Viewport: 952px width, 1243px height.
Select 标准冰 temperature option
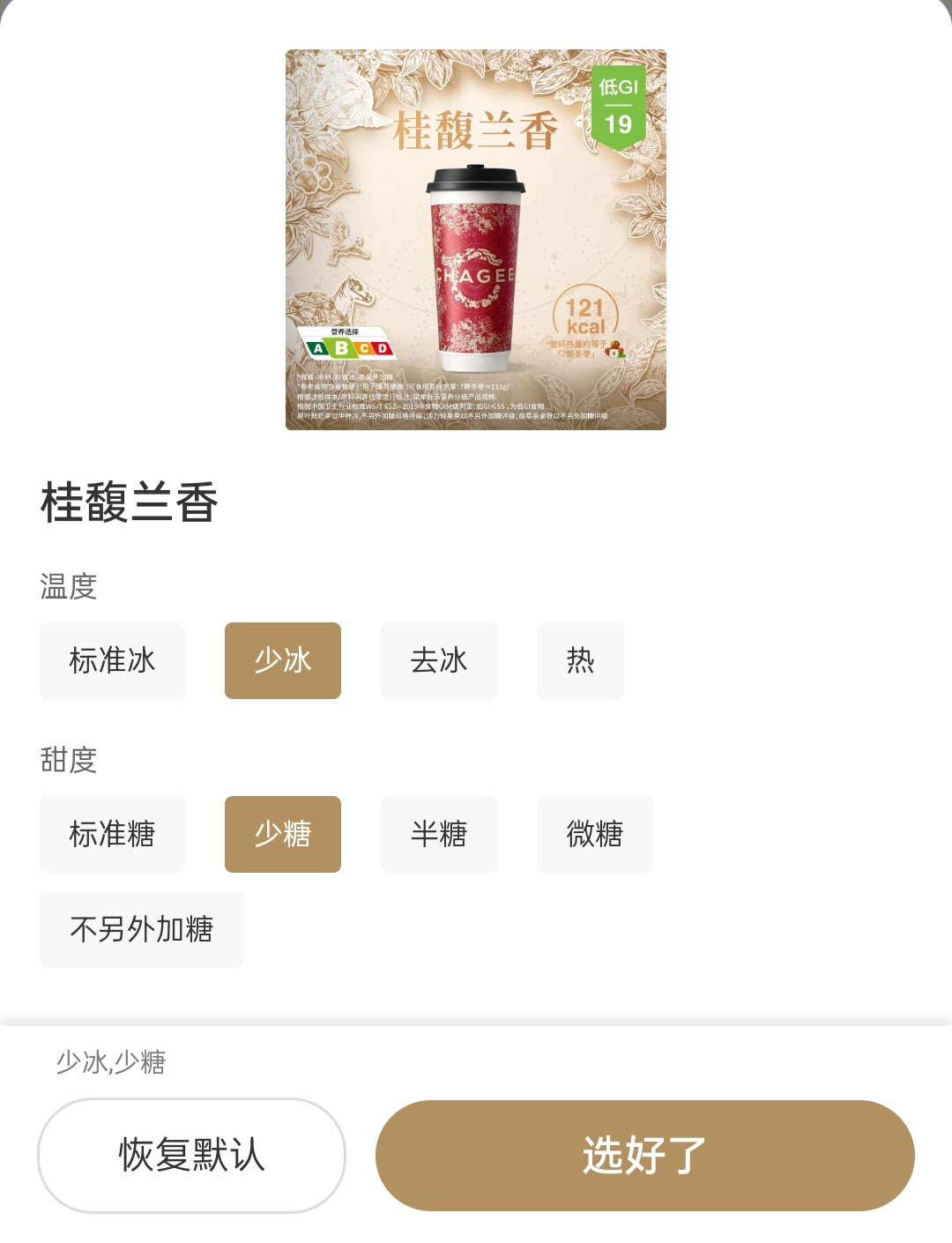pyautogui.click(x=112, y=660)
